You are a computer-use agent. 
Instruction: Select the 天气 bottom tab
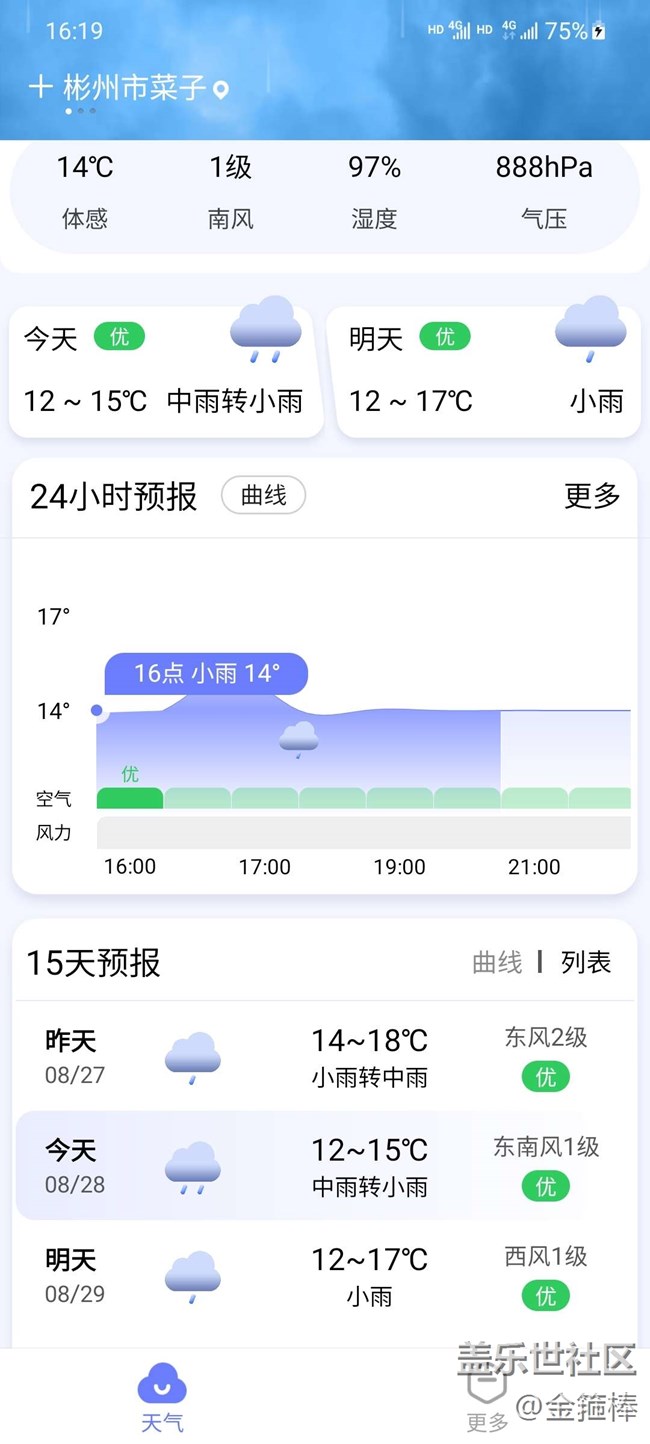[x=162, y=1397]
